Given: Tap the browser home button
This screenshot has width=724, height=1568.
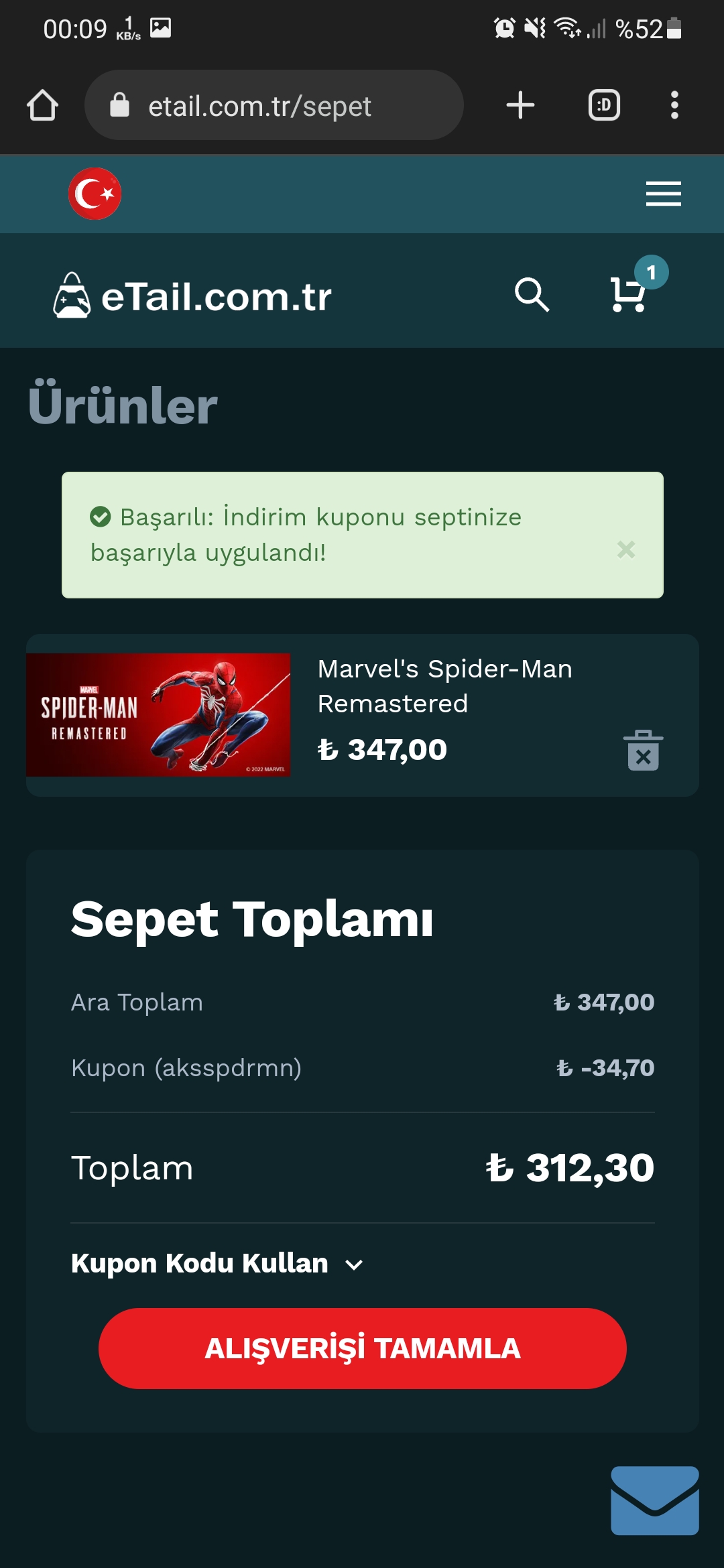Looking at the screenshot, I should (42, 104).
